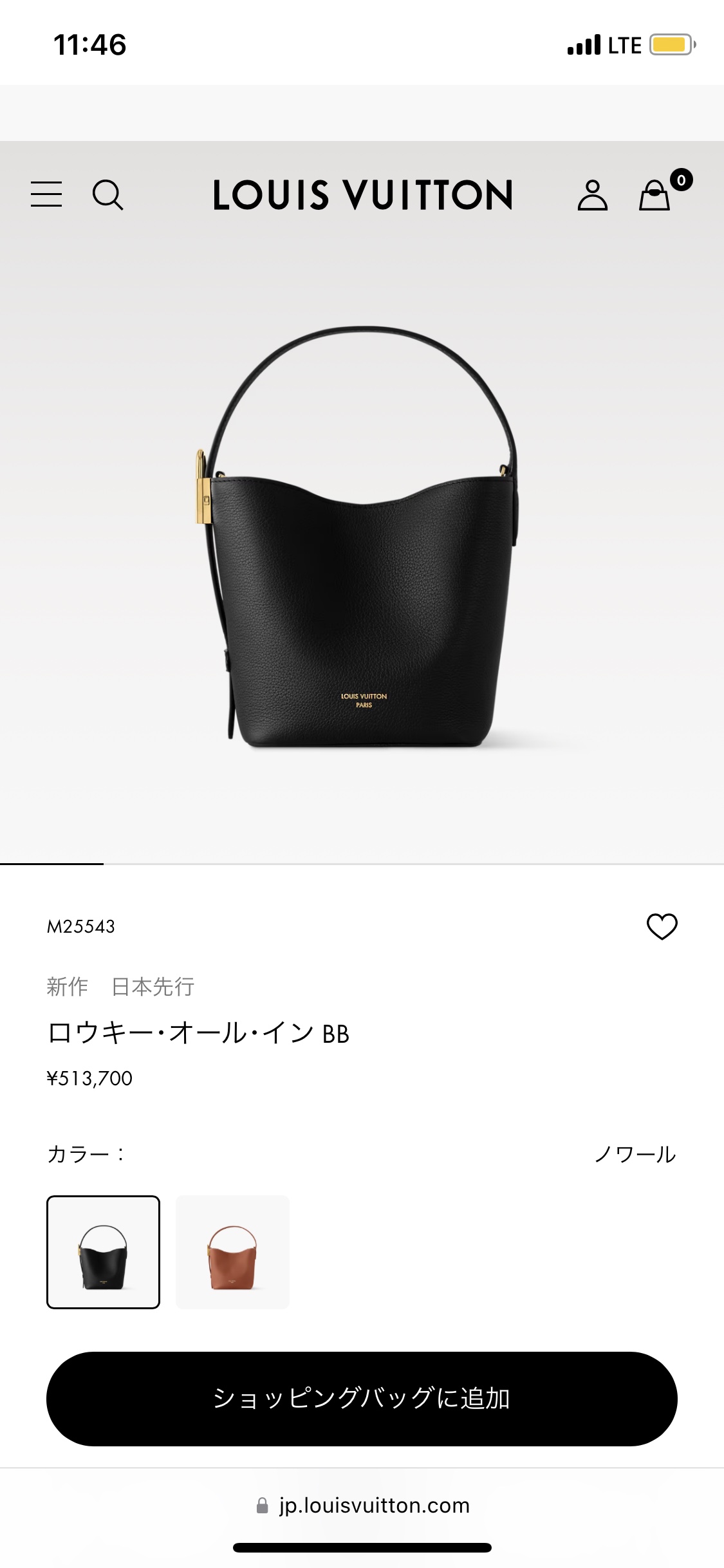Select the brown color swatch

[232, 1252]
